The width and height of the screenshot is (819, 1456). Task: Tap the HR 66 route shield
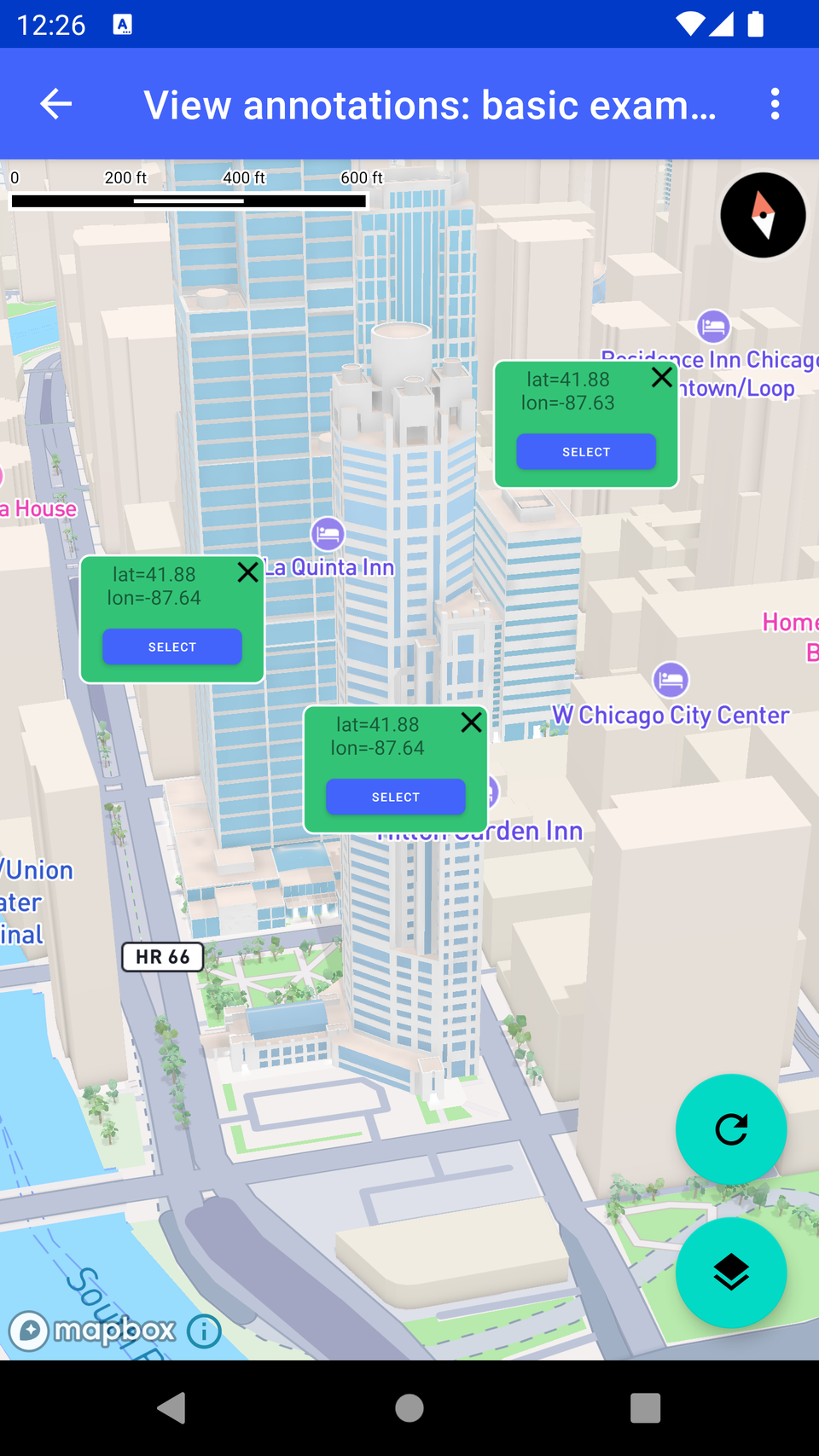(x=162, y=956)
